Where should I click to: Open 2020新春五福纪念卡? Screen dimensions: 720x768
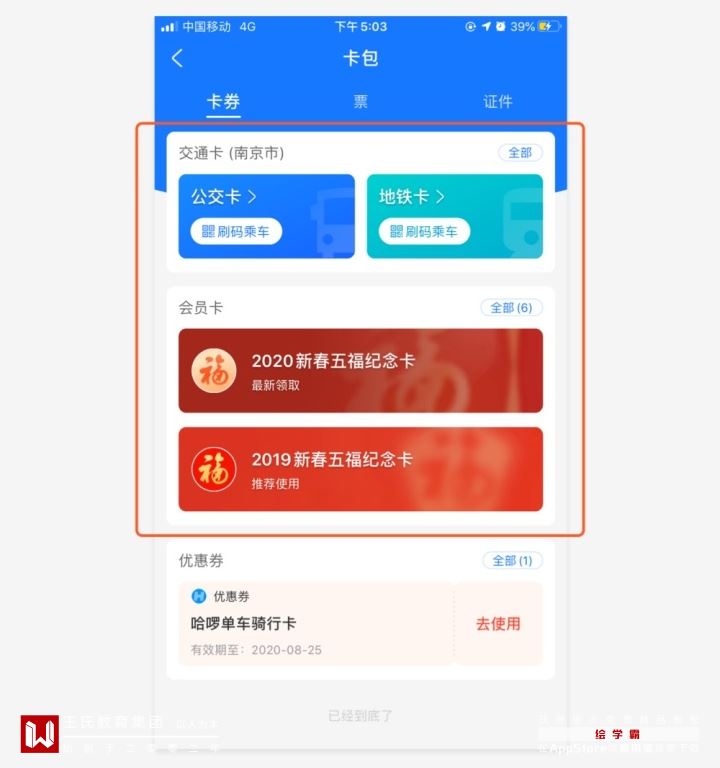coord(360,371)
